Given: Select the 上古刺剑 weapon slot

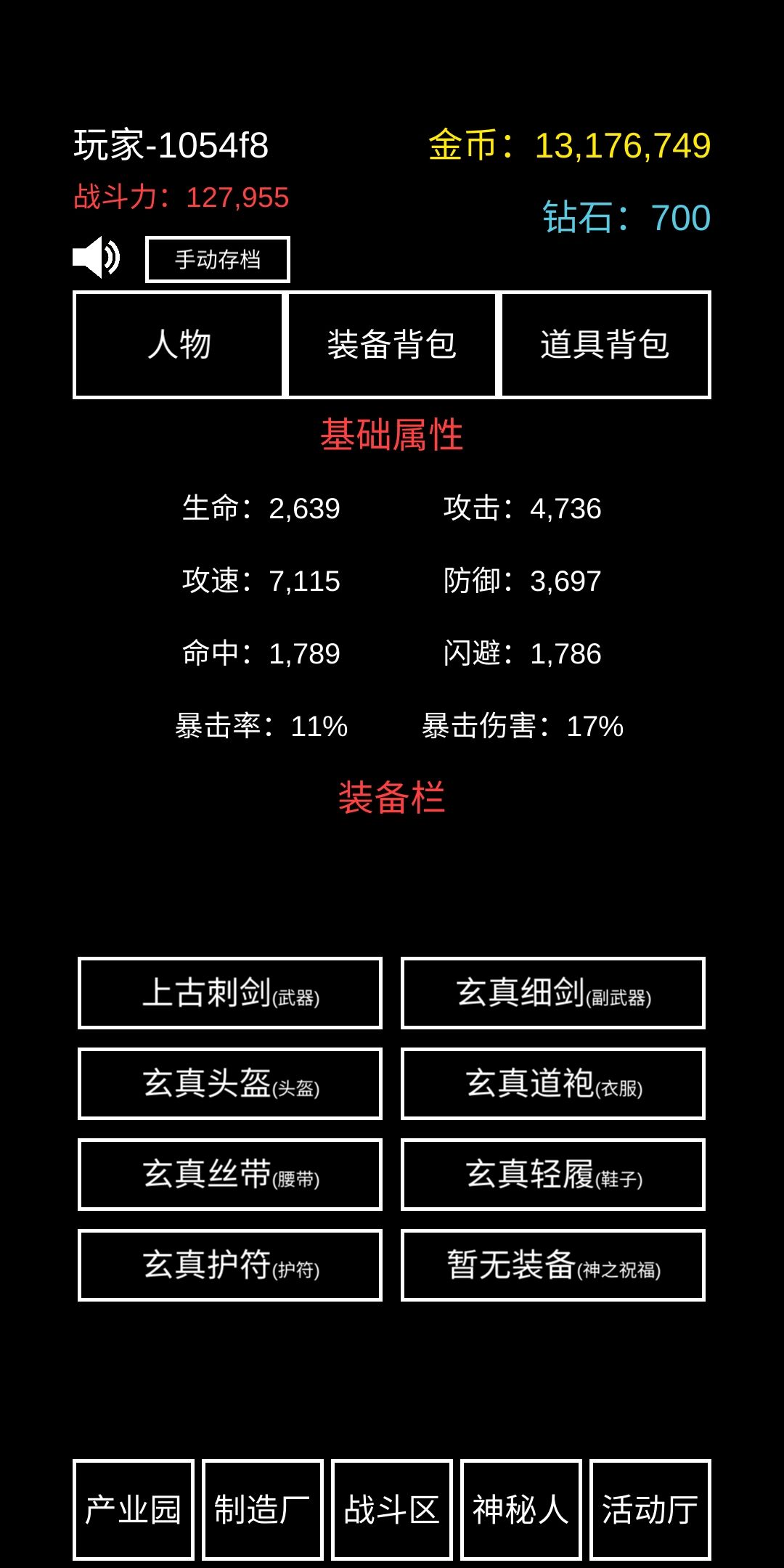Looking at the screenshot, I should [230, 993].
